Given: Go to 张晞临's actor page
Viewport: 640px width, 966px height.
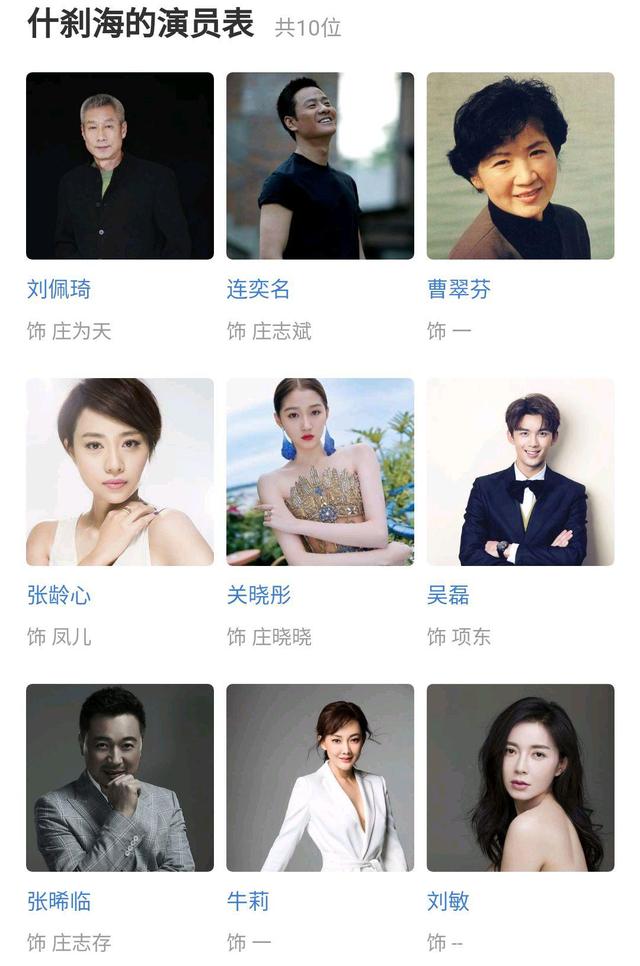Looking at the screenshot, I should click(59, 902).
